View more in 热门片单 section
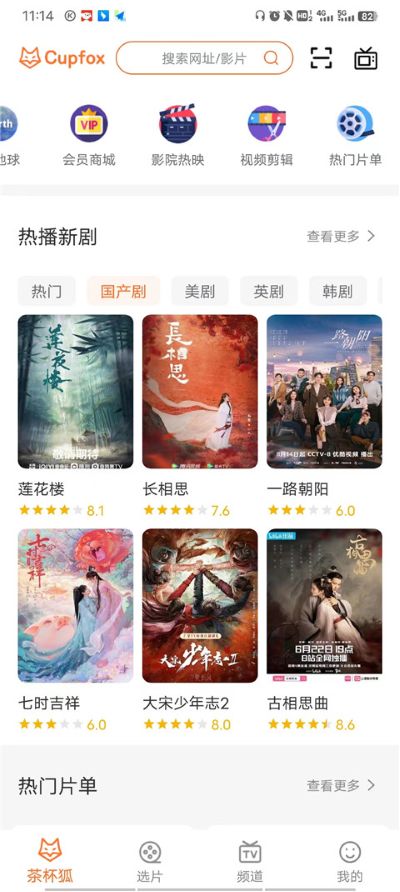 (x=341, y=786)
